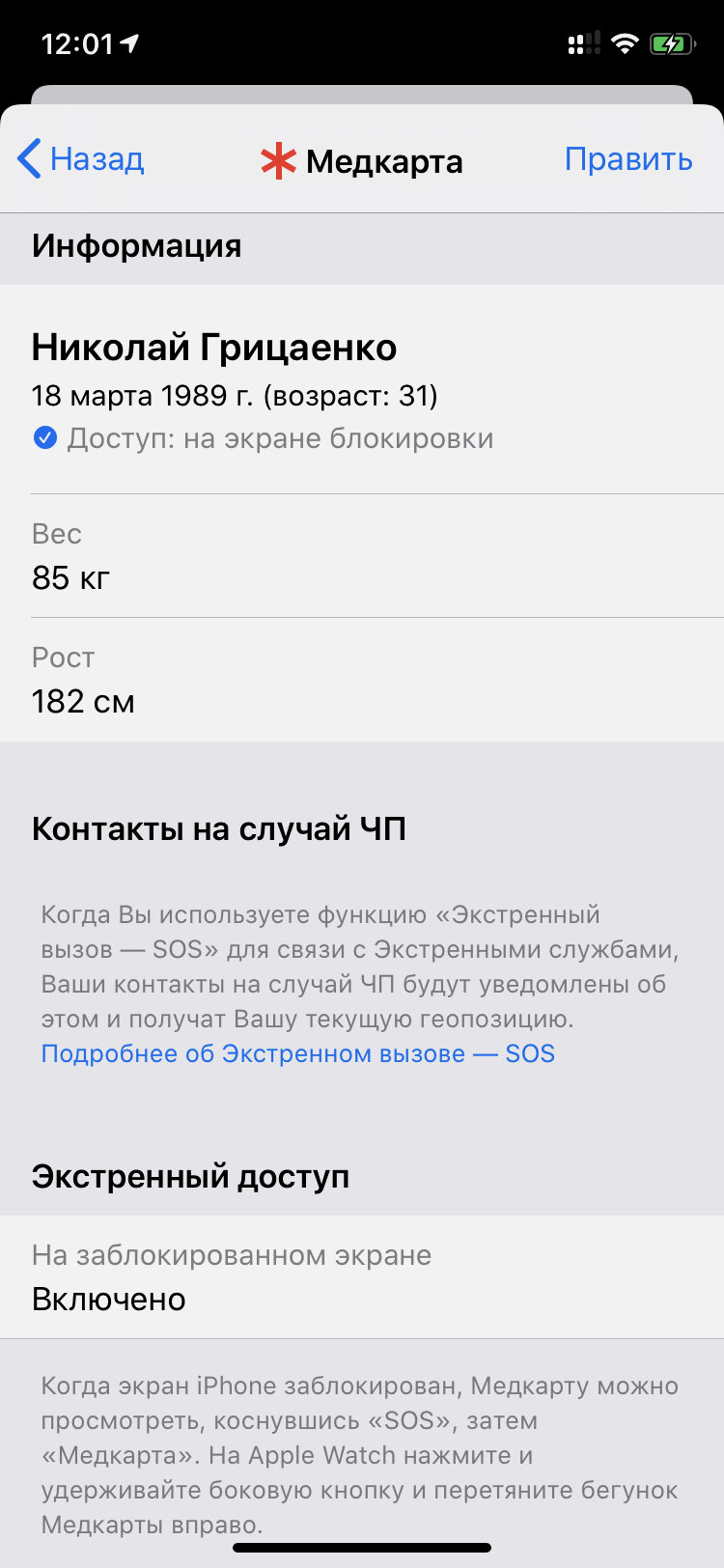Open link Подробнее об Экстренном вызове — SOS

click(x=297, y=1053)
